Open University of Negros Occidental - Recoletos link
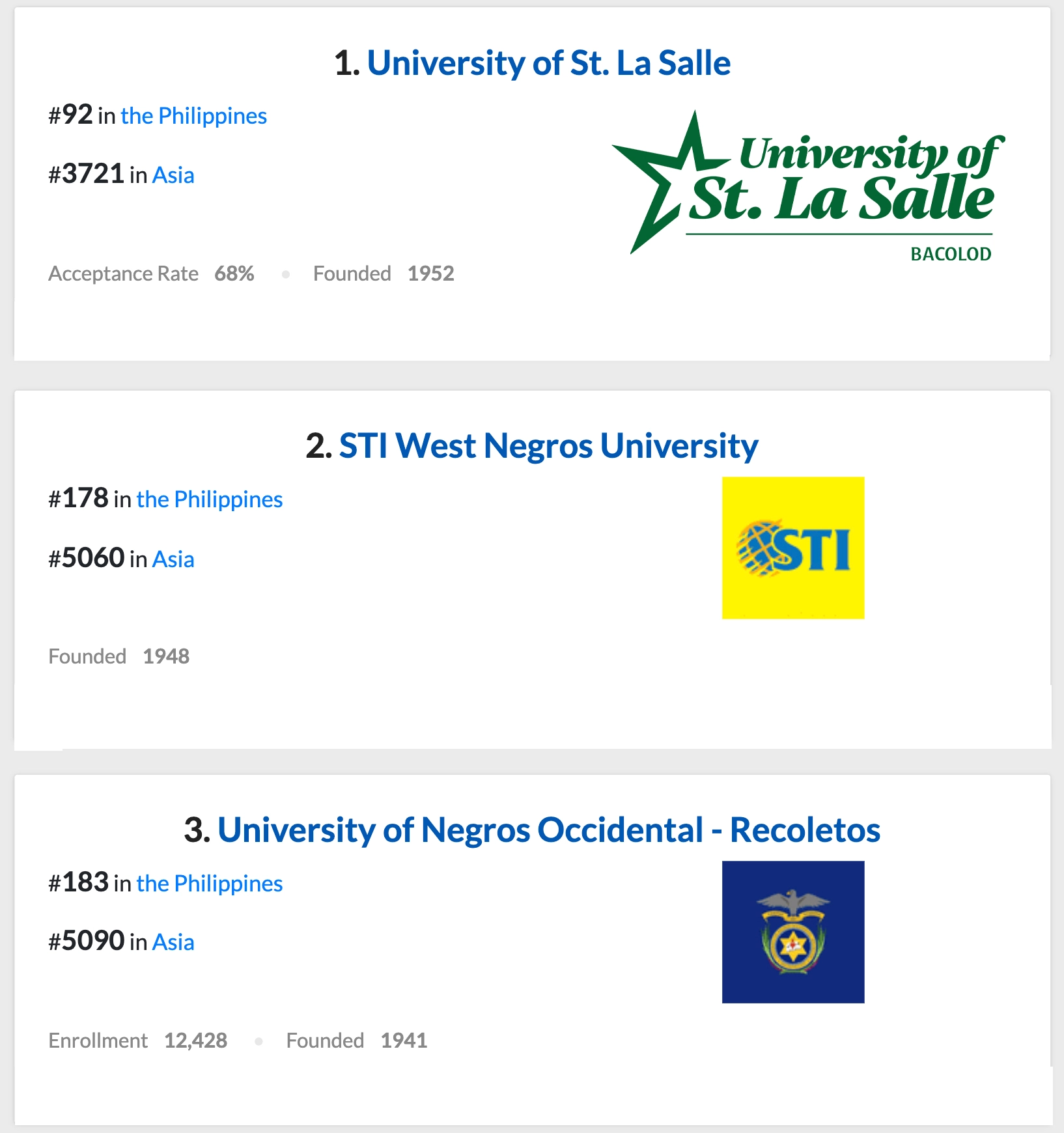The image size is (1064, 1133). (548, 830)
